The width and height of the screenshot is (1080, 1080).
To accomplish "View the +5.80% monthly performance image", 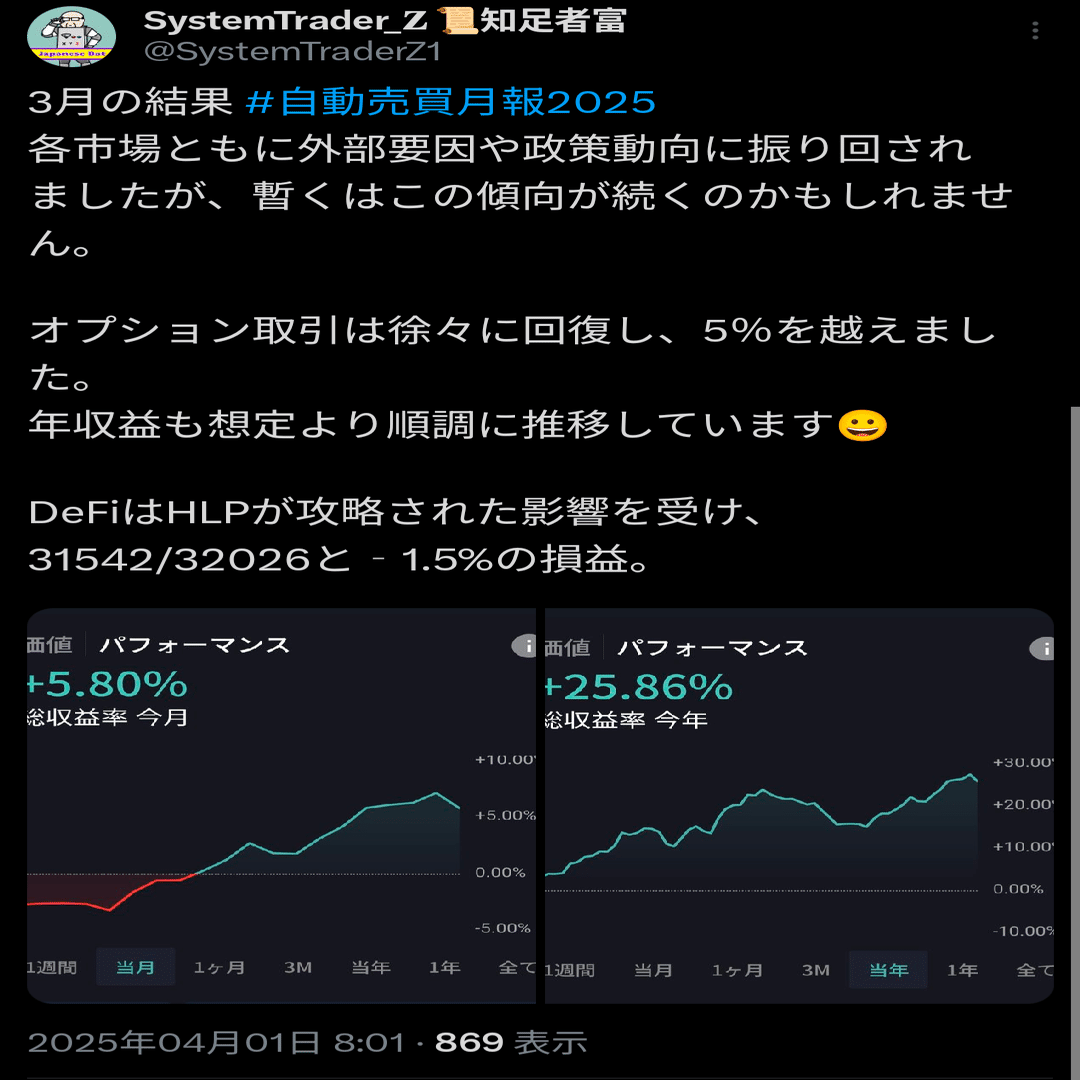I will pyautogui.click(x=281, y=805).
